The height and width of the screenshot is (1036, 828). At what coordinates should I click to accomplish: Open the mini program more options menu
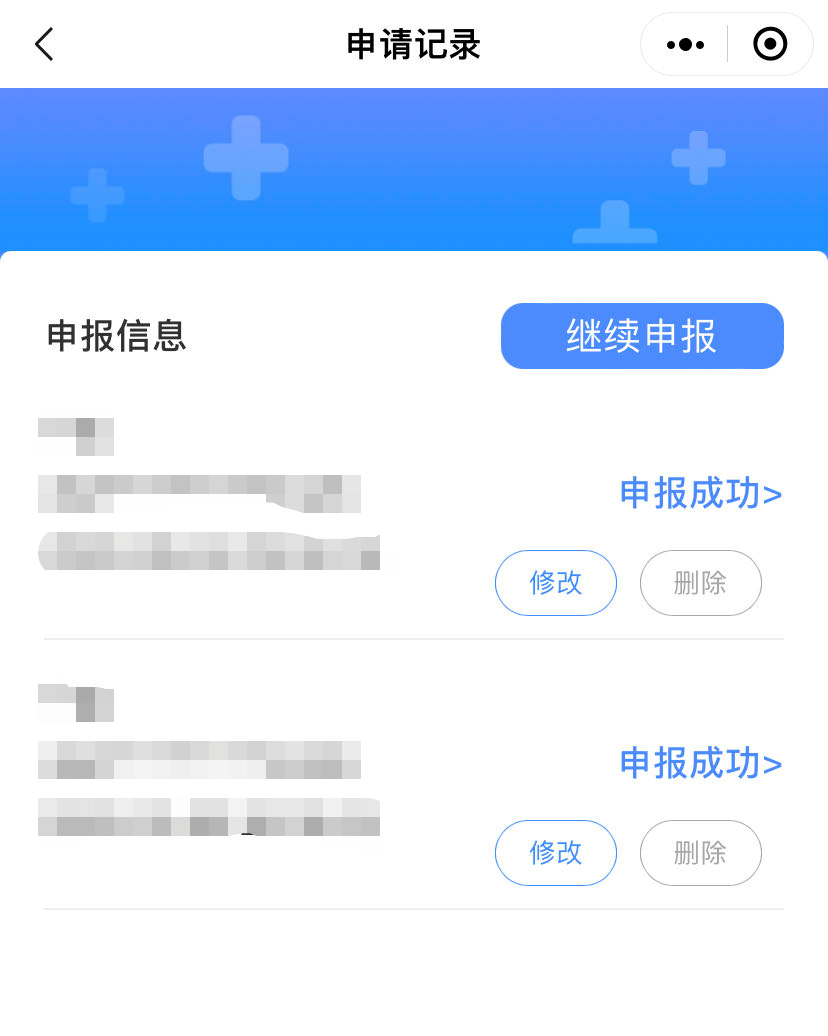[685, 44]
